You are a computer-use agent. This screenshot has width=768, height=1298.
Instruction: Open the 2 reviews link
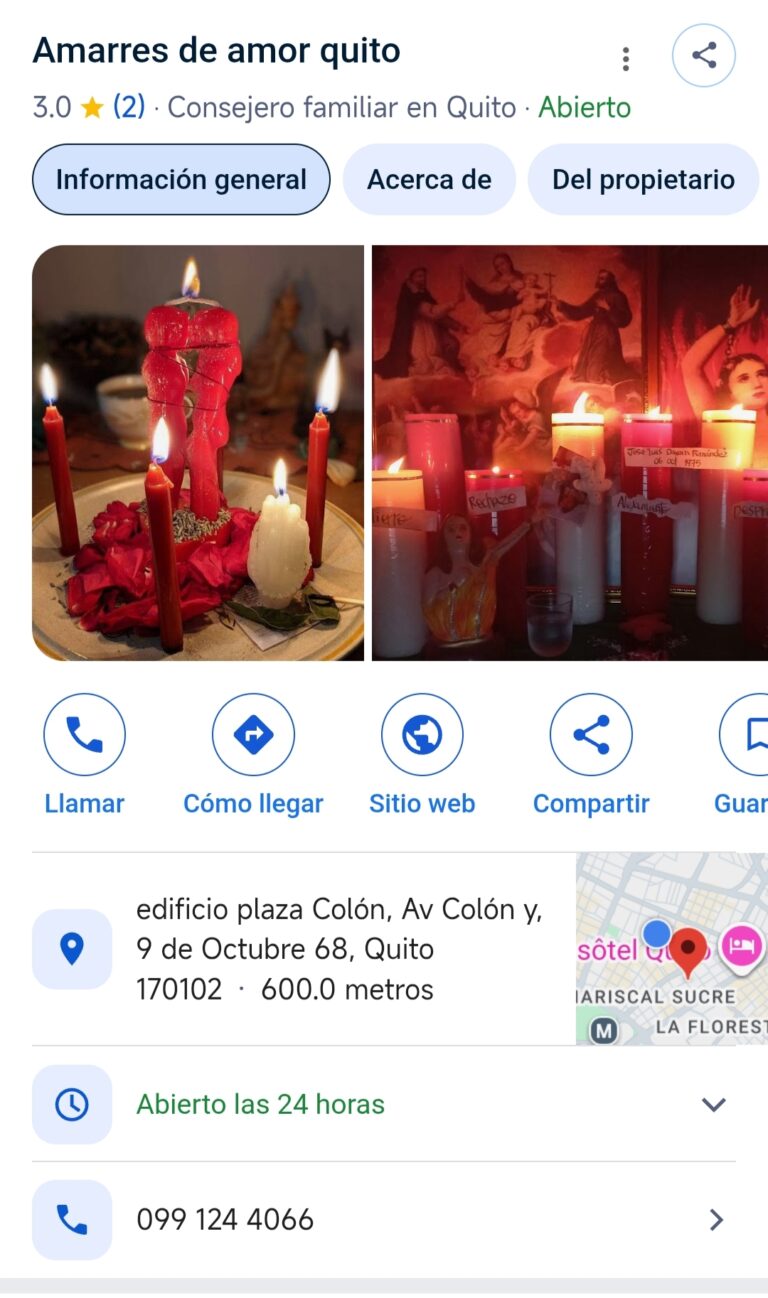(129, 107)
